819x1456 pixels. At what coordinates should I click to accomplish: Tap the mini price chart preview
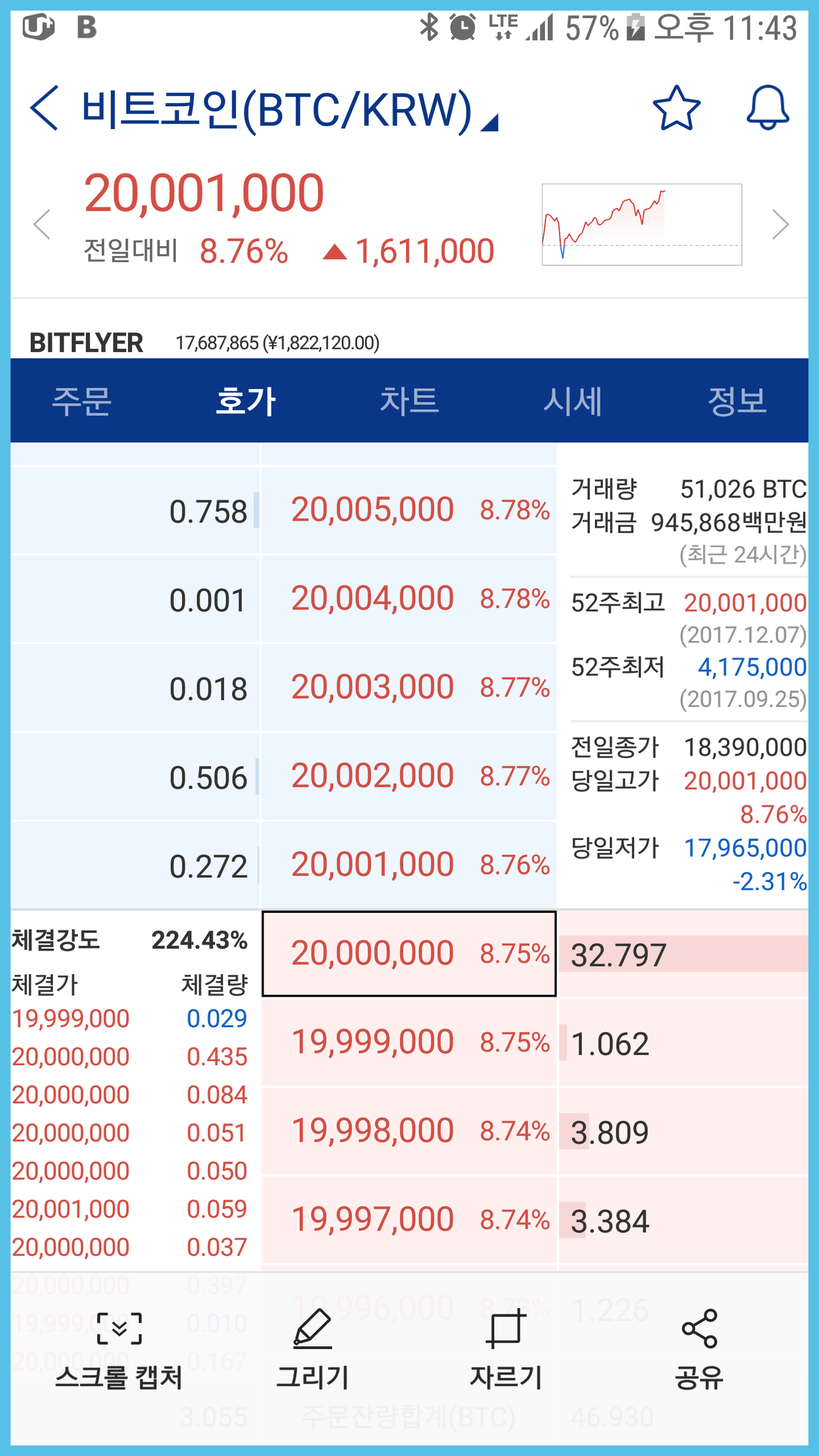pyautogui.click(x=640, y=224)
